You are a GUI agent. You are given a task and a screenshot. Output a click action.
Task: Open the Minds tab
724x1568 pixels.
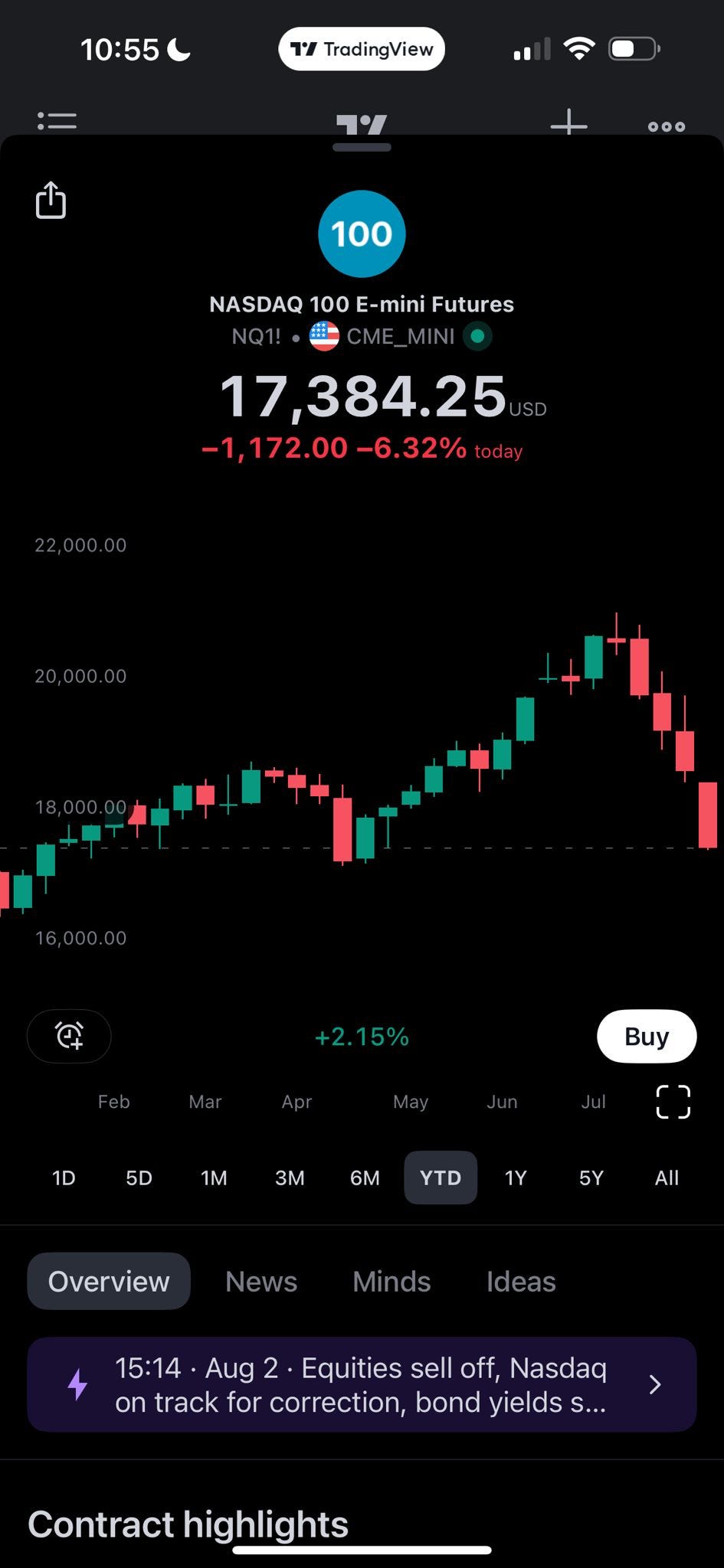coord(391,1281)
